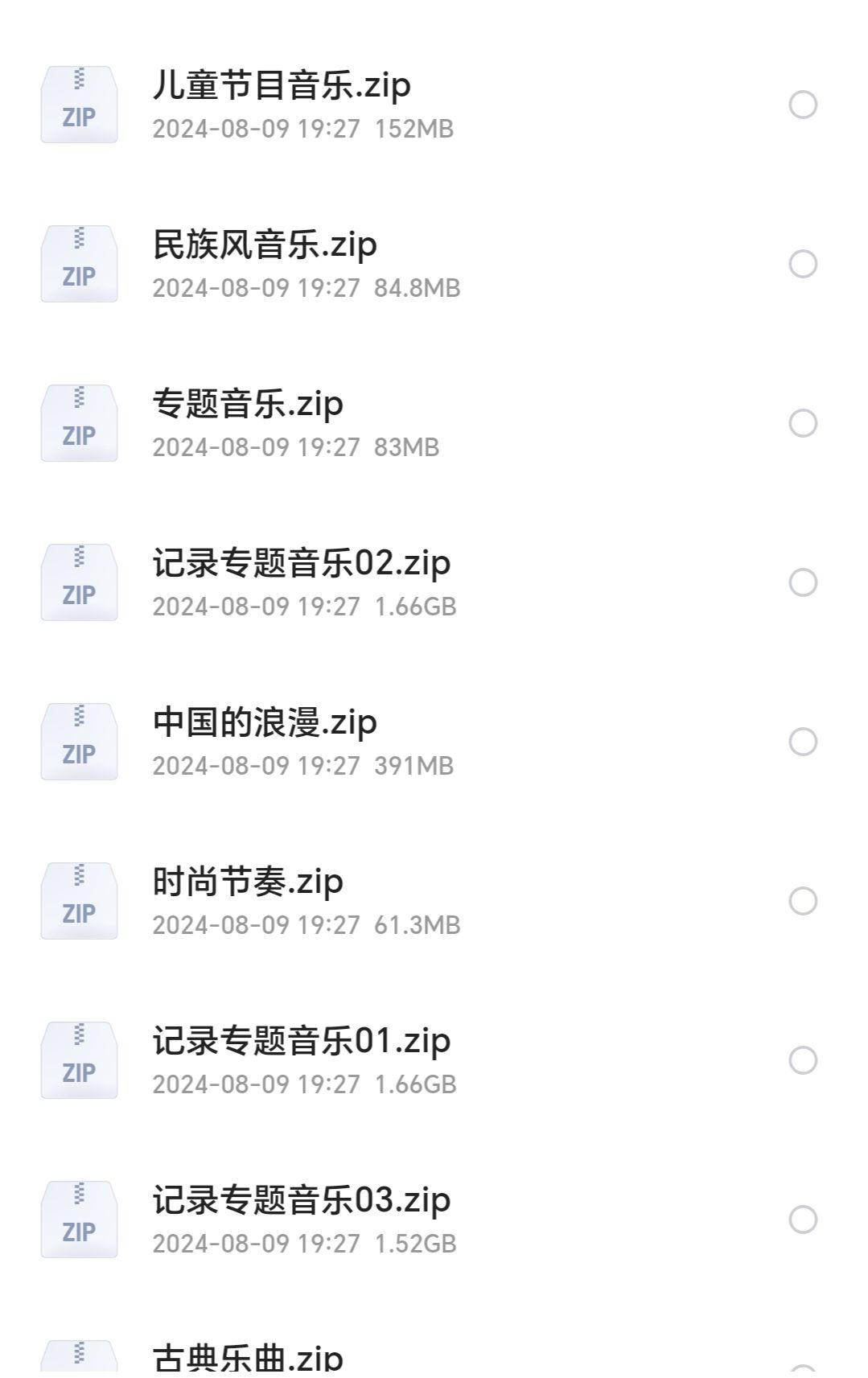
Task: Select the circle for 时尚节奏.zip
Action: click(x=803, y=901)
